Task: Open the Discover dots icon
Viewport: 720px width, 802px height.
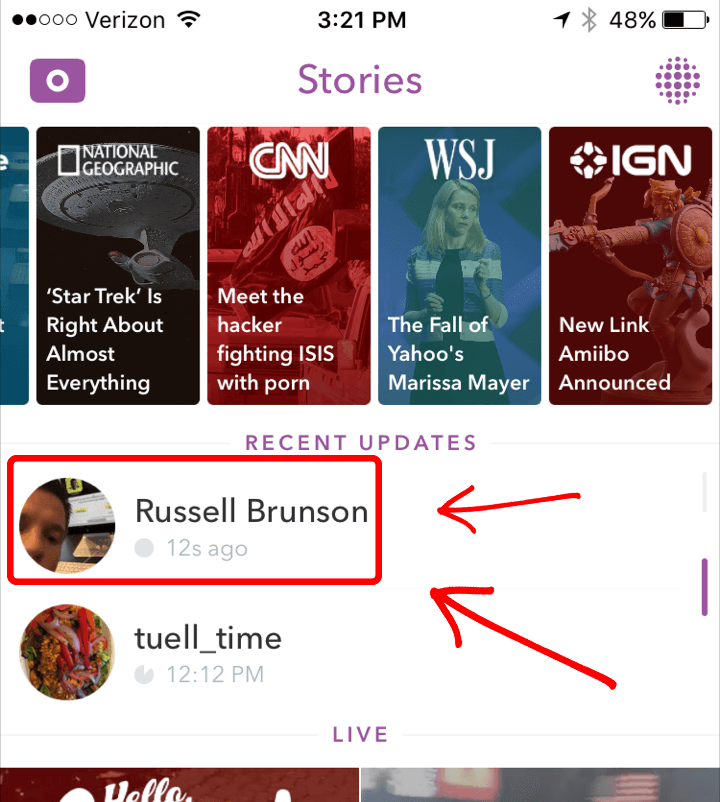Action: [675, 81]
